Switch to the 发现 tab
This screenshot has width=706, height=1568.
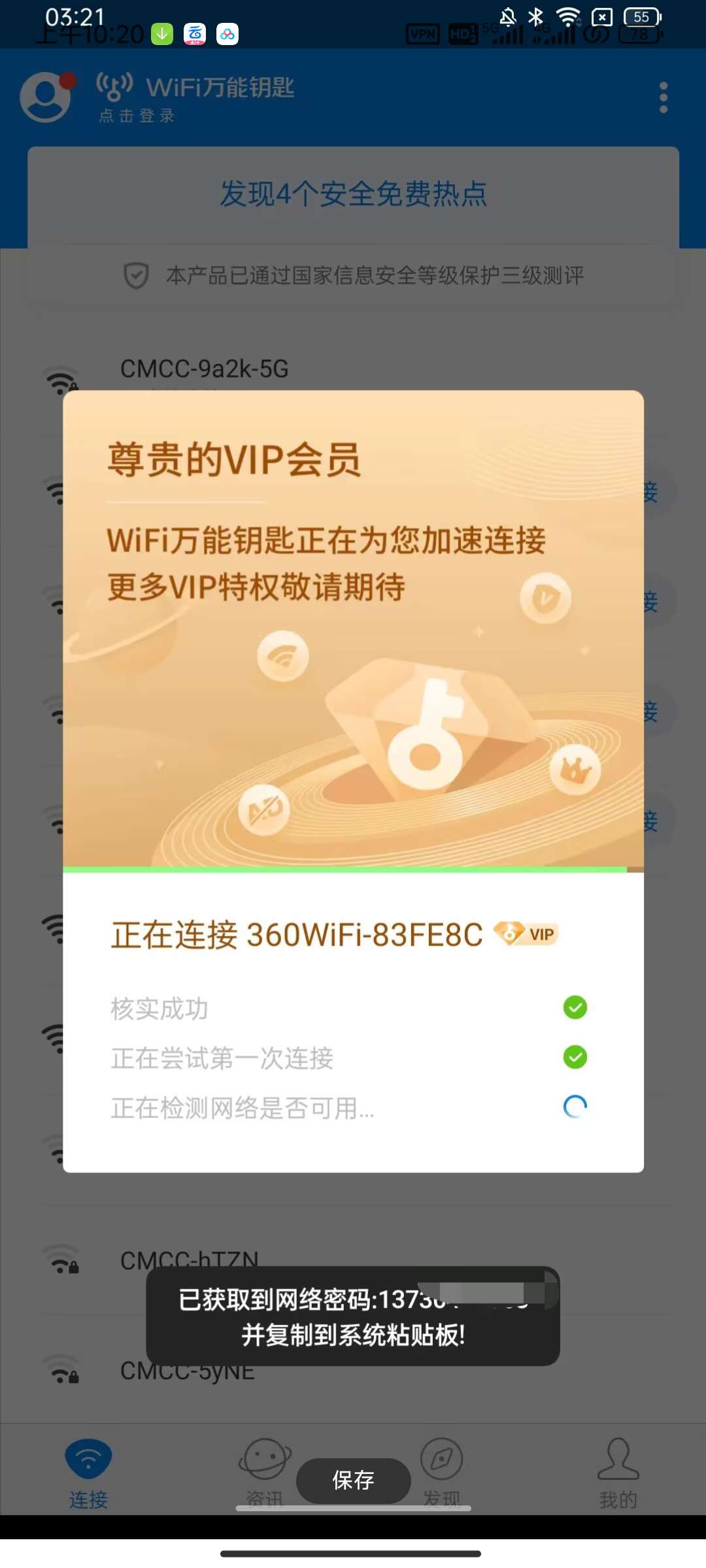click(442, 1470)
